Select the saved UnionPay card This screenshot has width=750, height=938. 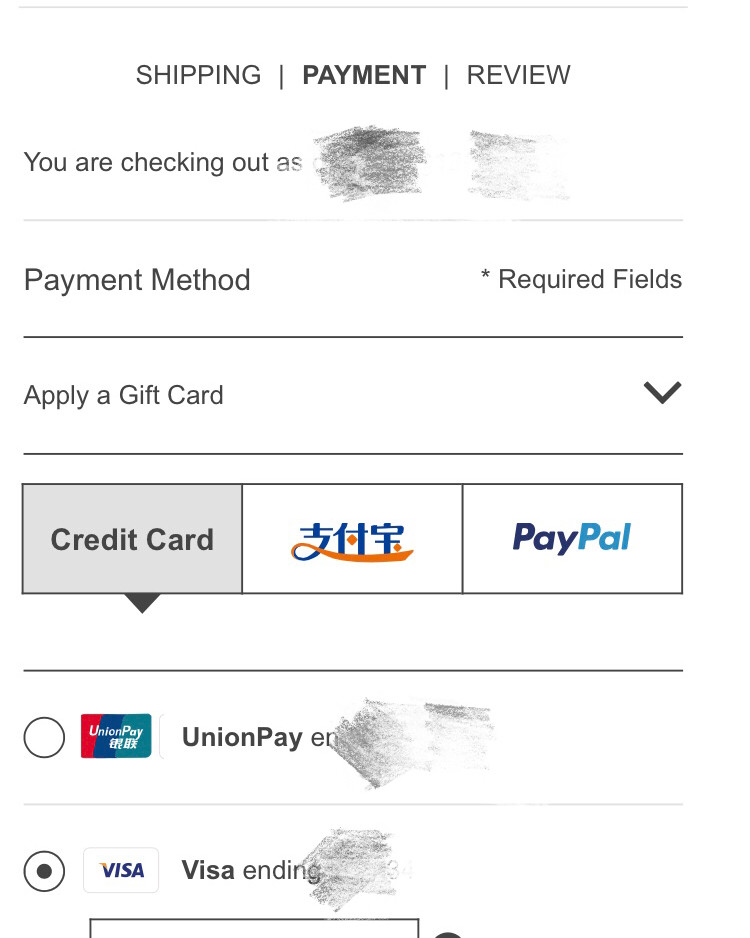tap(44, 738)
